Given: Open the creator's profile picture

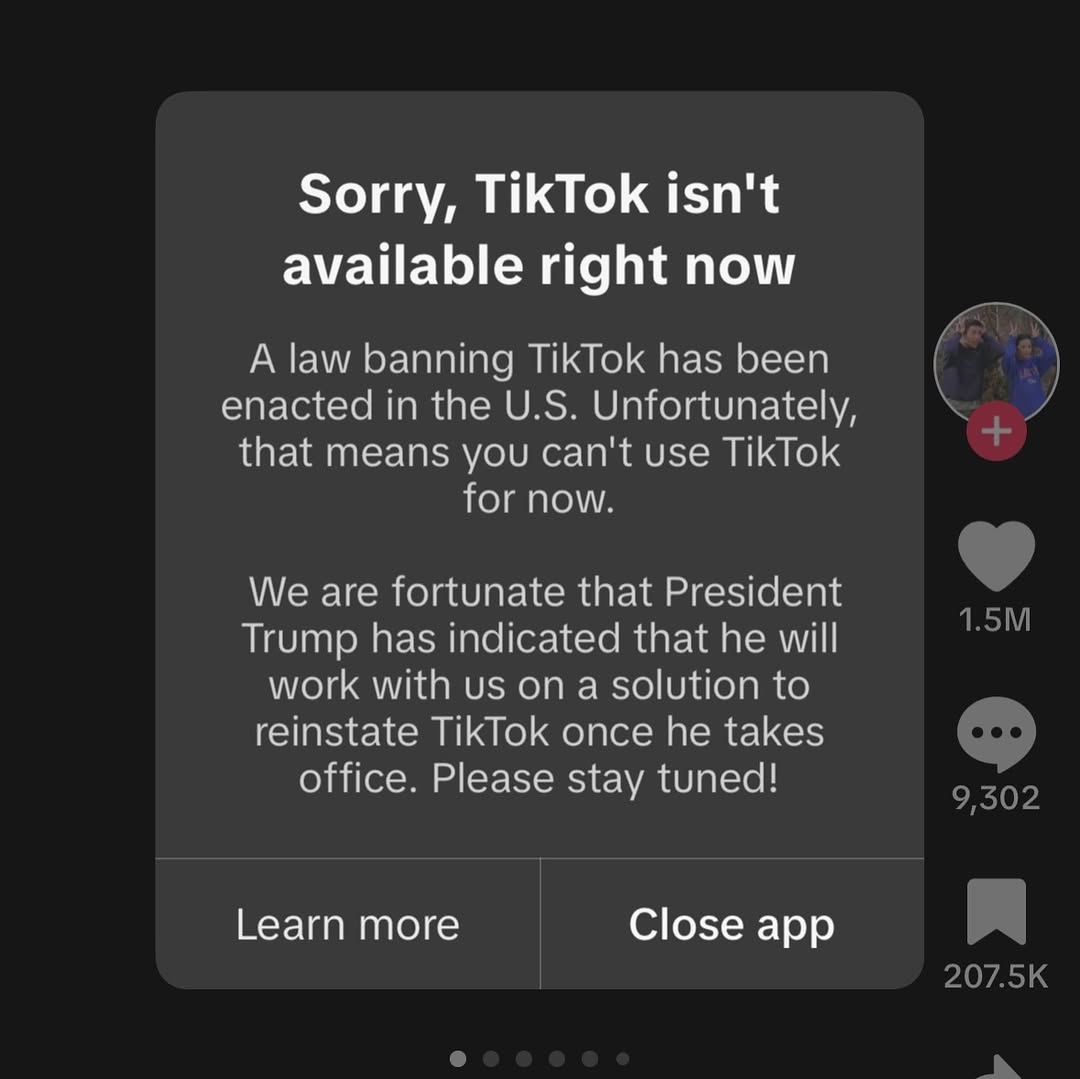Looking at the screenshot, I should [995, 361].
